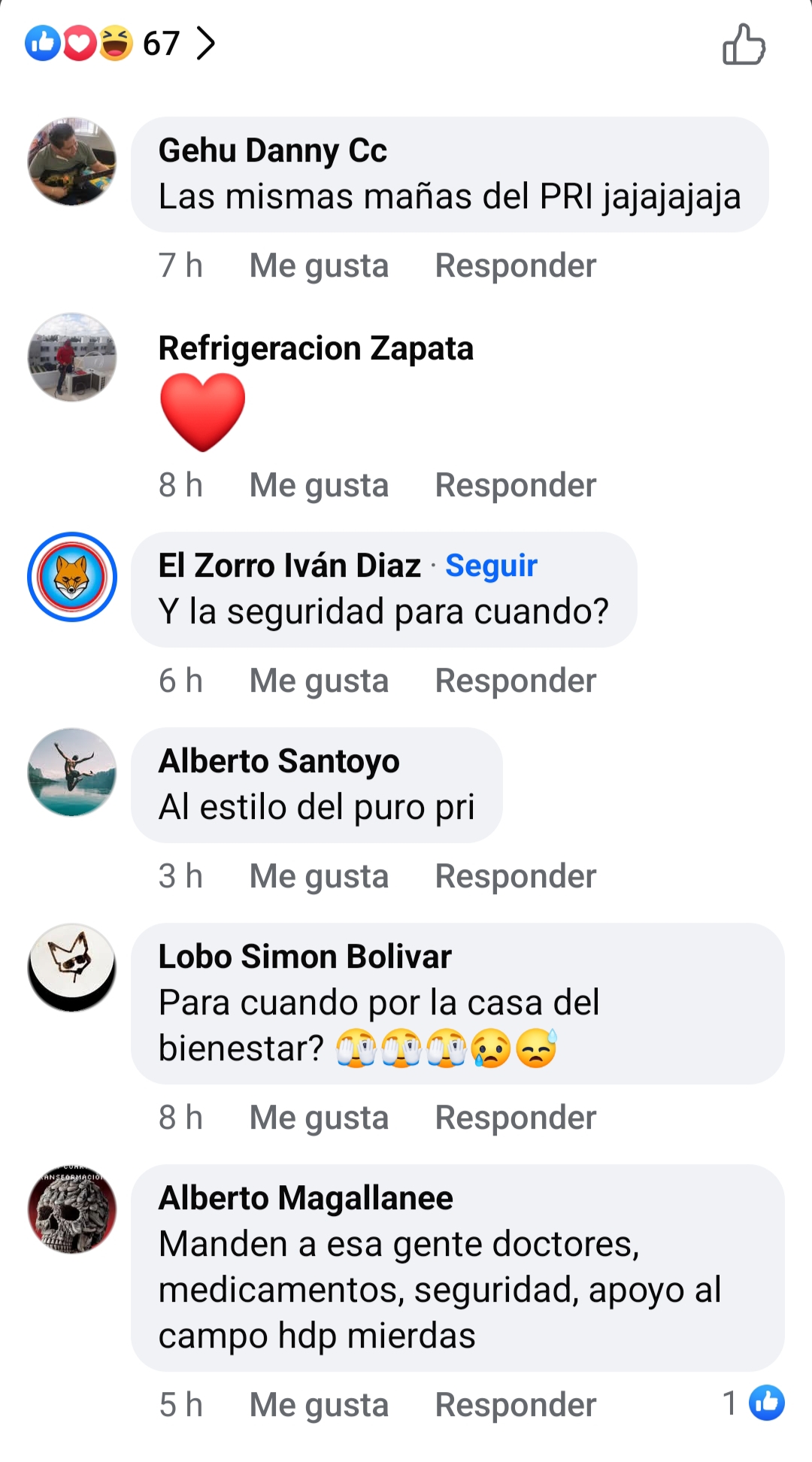Like Alberto Magallanee's comment

(x=319, y=1405)
